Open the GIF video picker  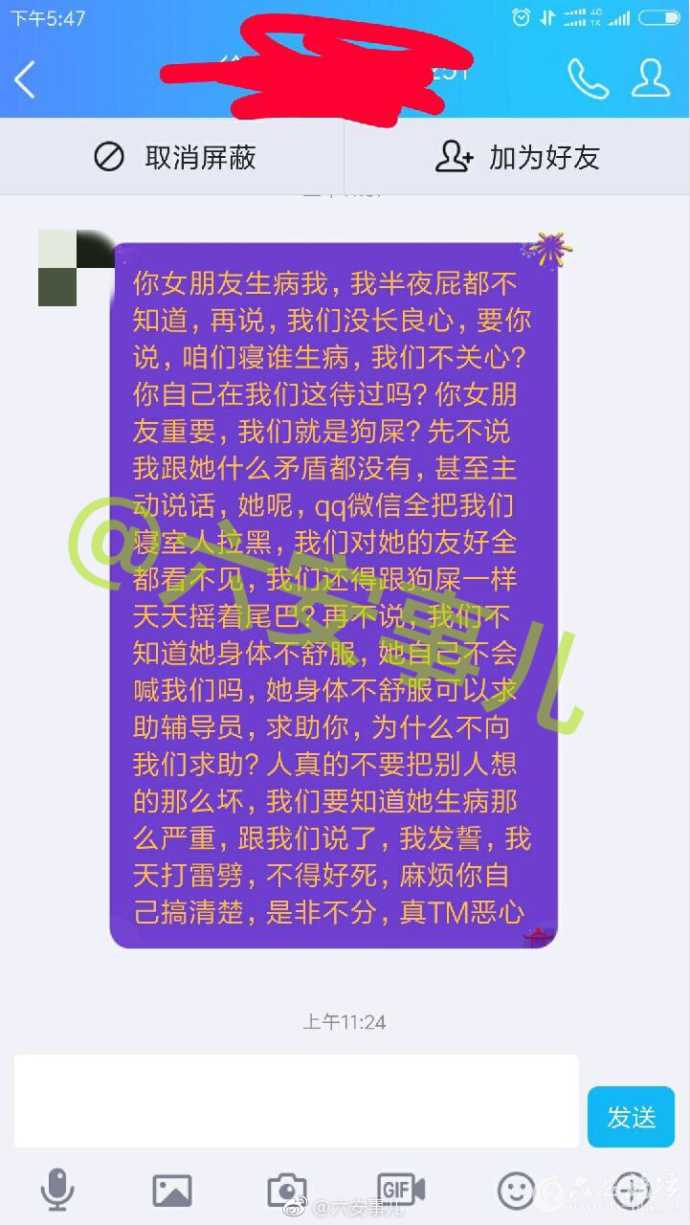[x=401, y=1189]
